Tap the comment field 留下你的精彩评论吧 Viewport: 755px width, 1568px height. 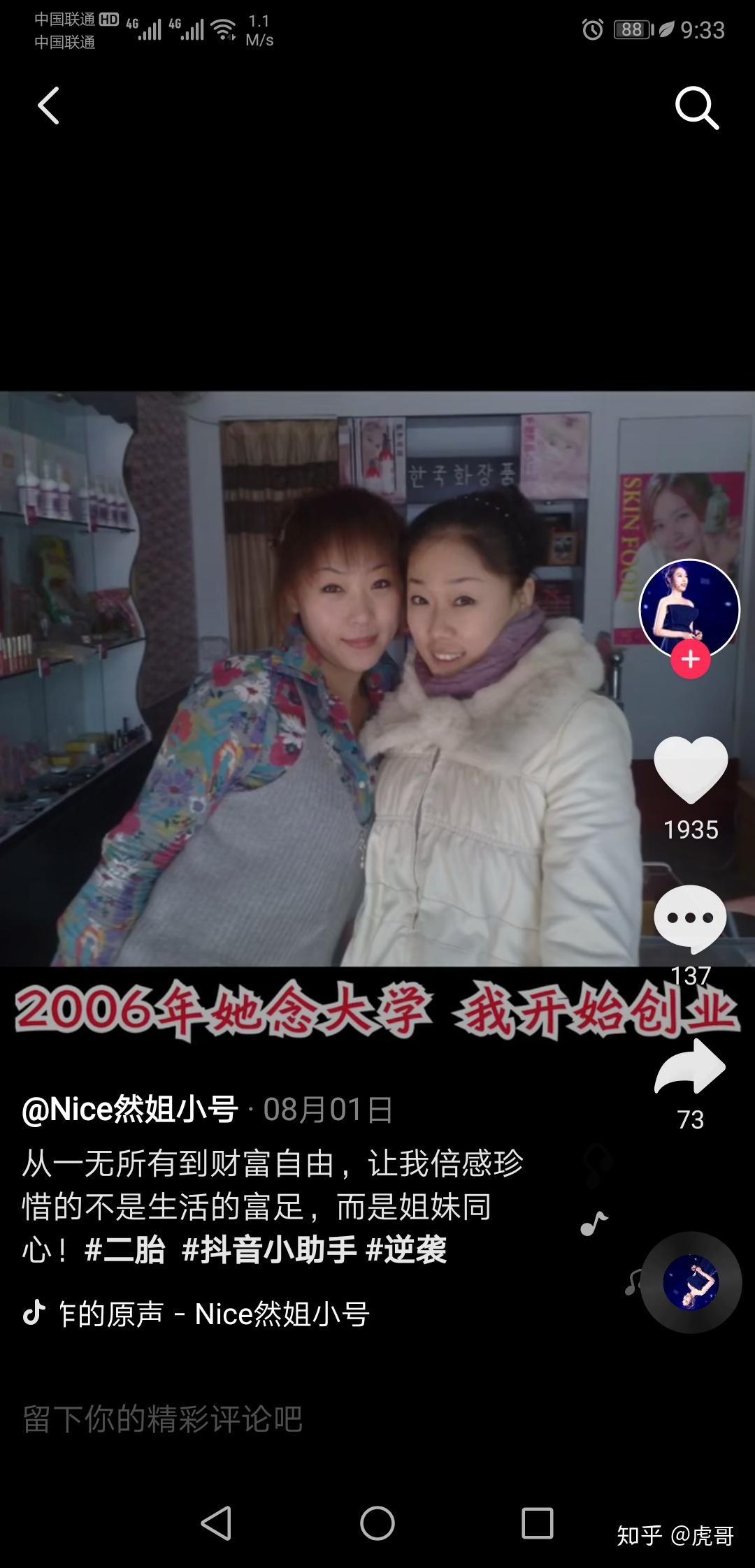pos(162,1419)
